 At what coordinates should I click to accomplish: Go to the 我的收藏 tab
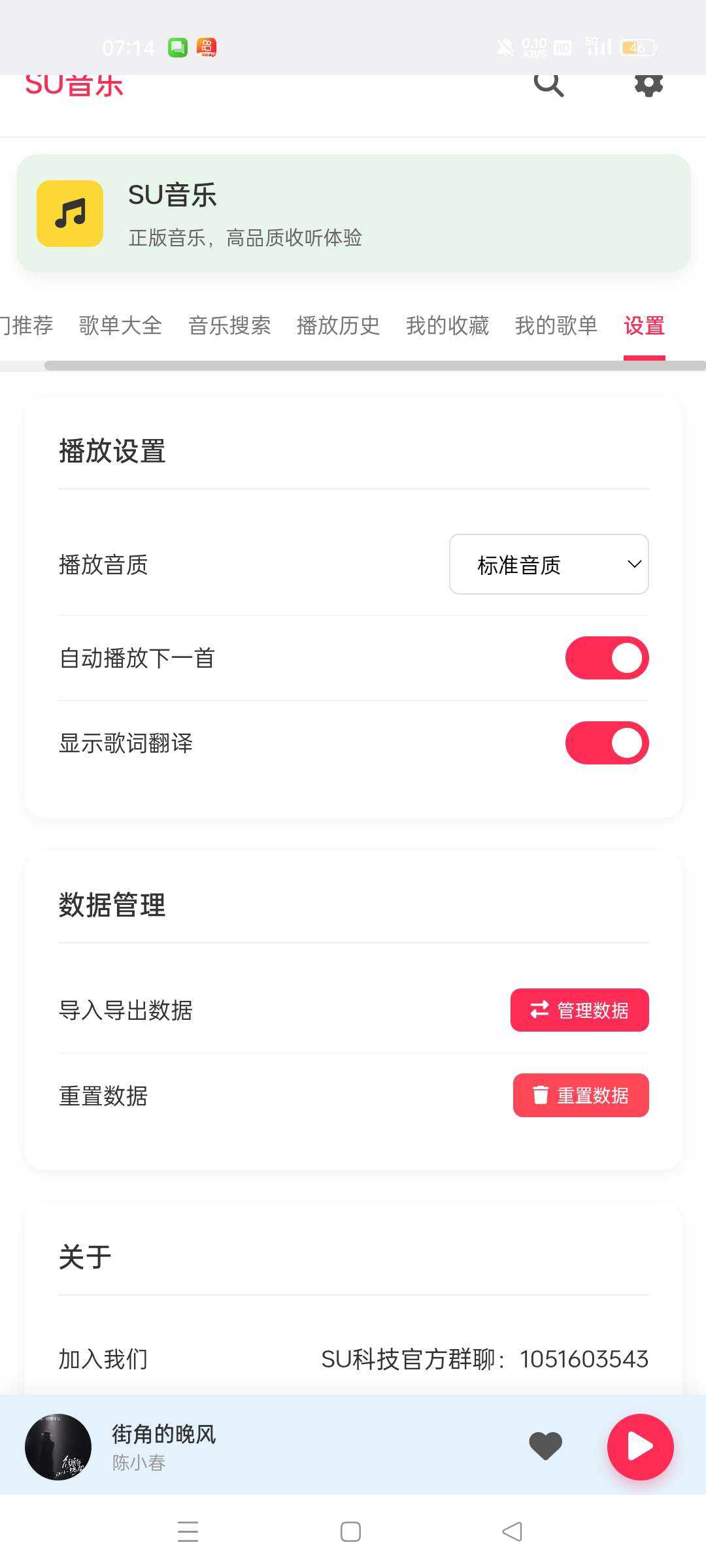point(447,325)
